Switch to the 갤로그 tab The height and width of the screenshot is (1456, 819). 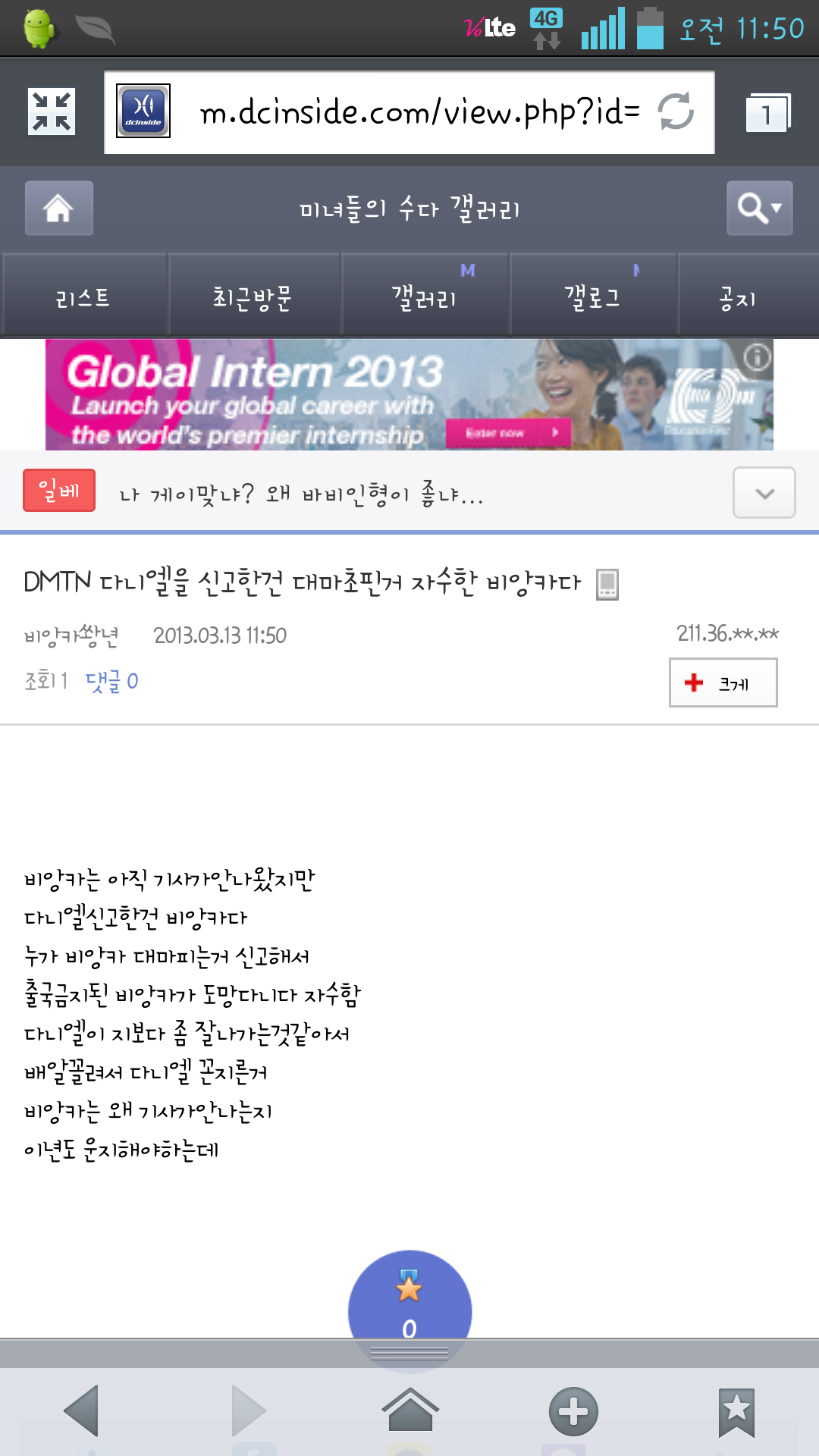click(x=593, y=297)
